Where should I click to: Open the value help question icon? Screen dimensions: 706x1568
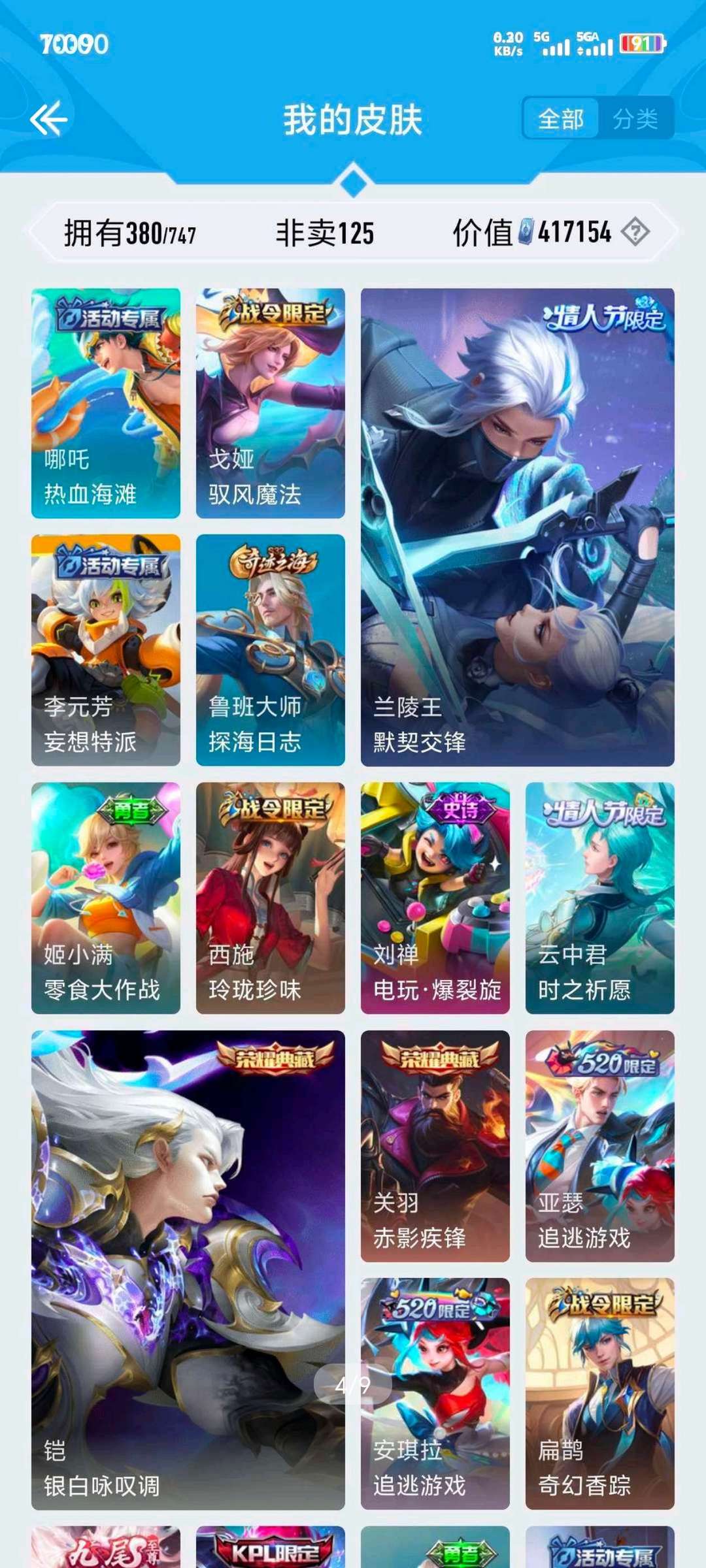click(635, 232)
